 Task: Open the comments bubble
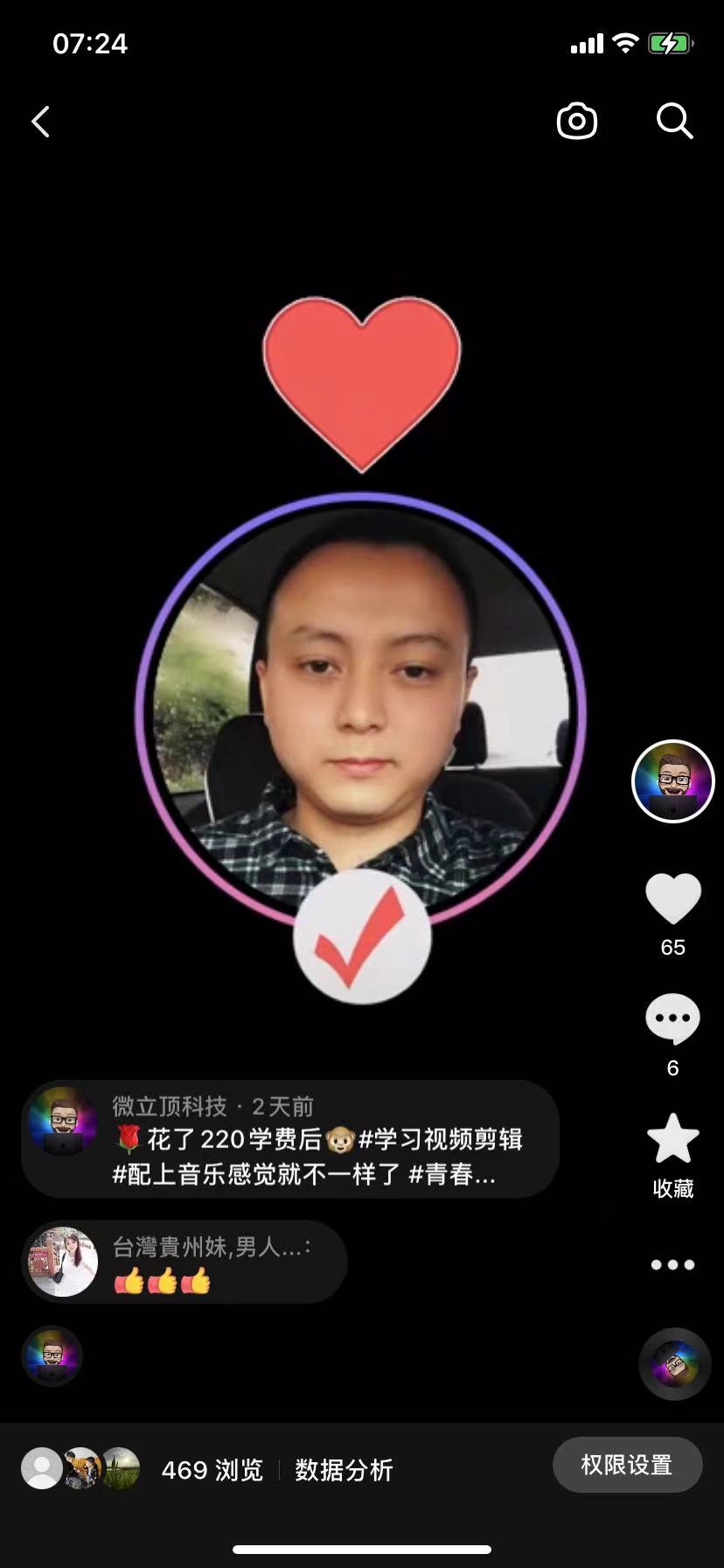672,1019
